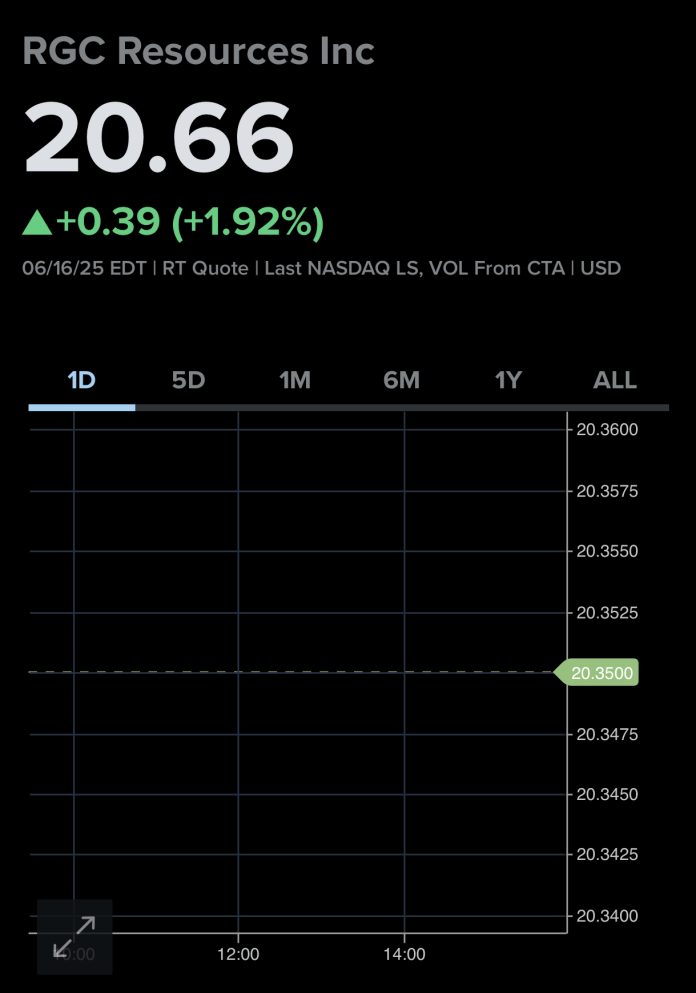This screenshot has width=696, height=993.
Task: Switch to the 5D chart range
Action: [x=188, y=380]
